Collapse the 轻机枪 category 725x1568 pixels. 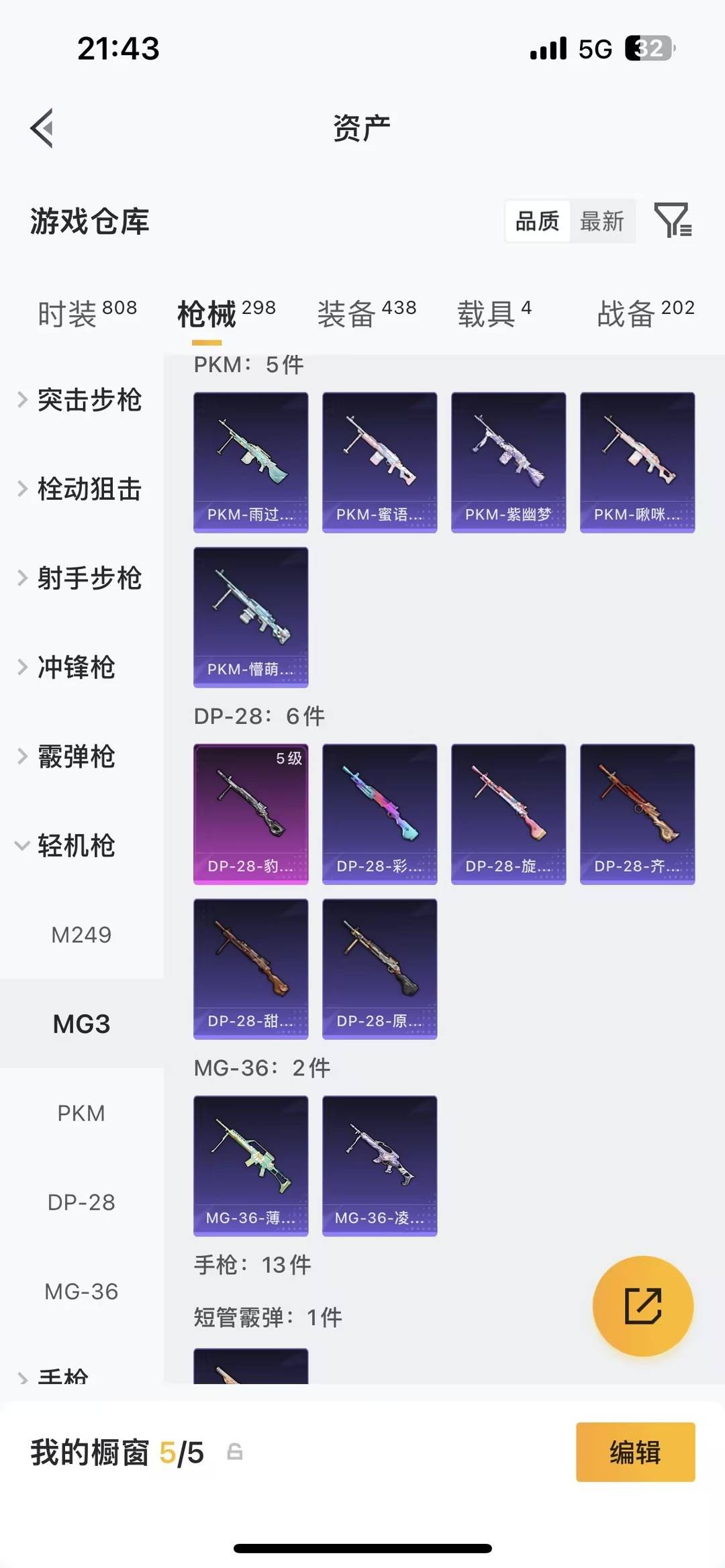[81, 846]
